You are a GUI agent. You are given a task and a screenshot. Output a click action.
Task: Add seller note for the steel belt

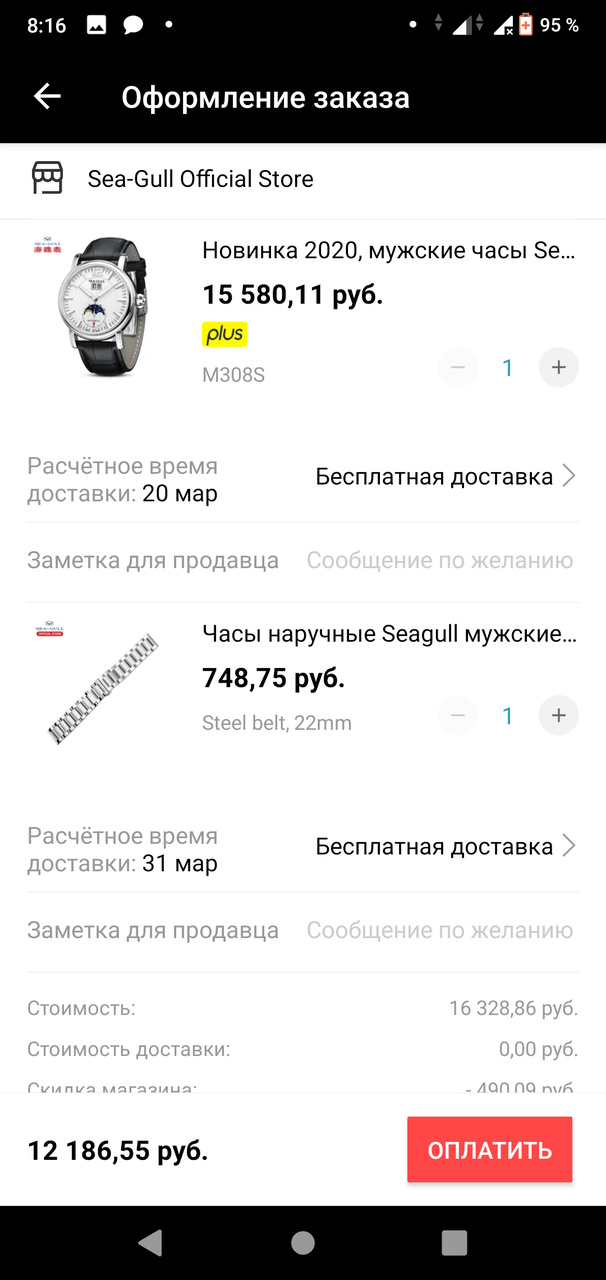(439, 930)
